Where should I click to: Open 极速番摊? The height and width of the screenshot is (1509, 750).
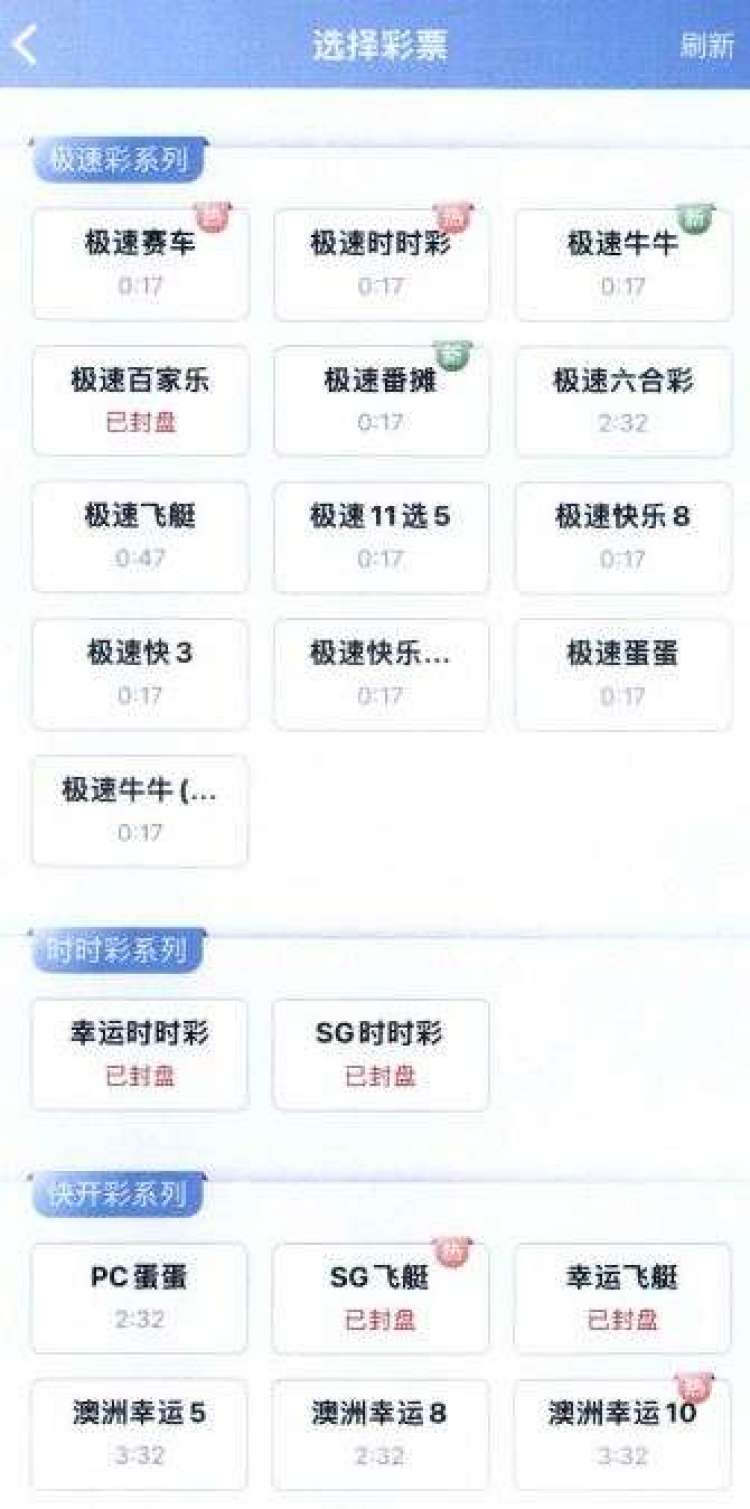pos(381,400)
